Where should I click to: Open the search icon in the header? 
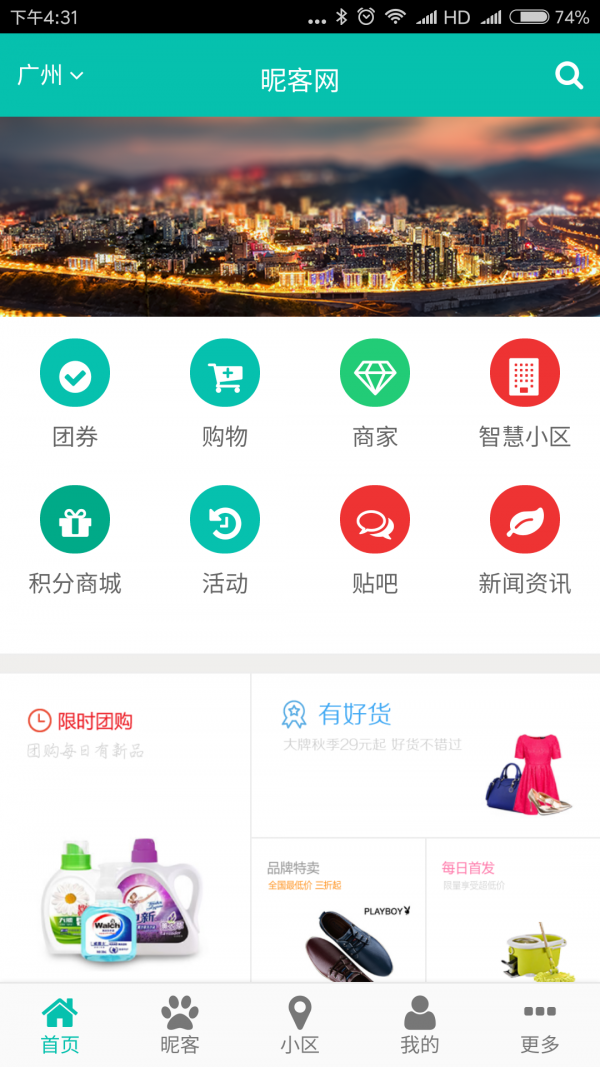pos(569,76)
